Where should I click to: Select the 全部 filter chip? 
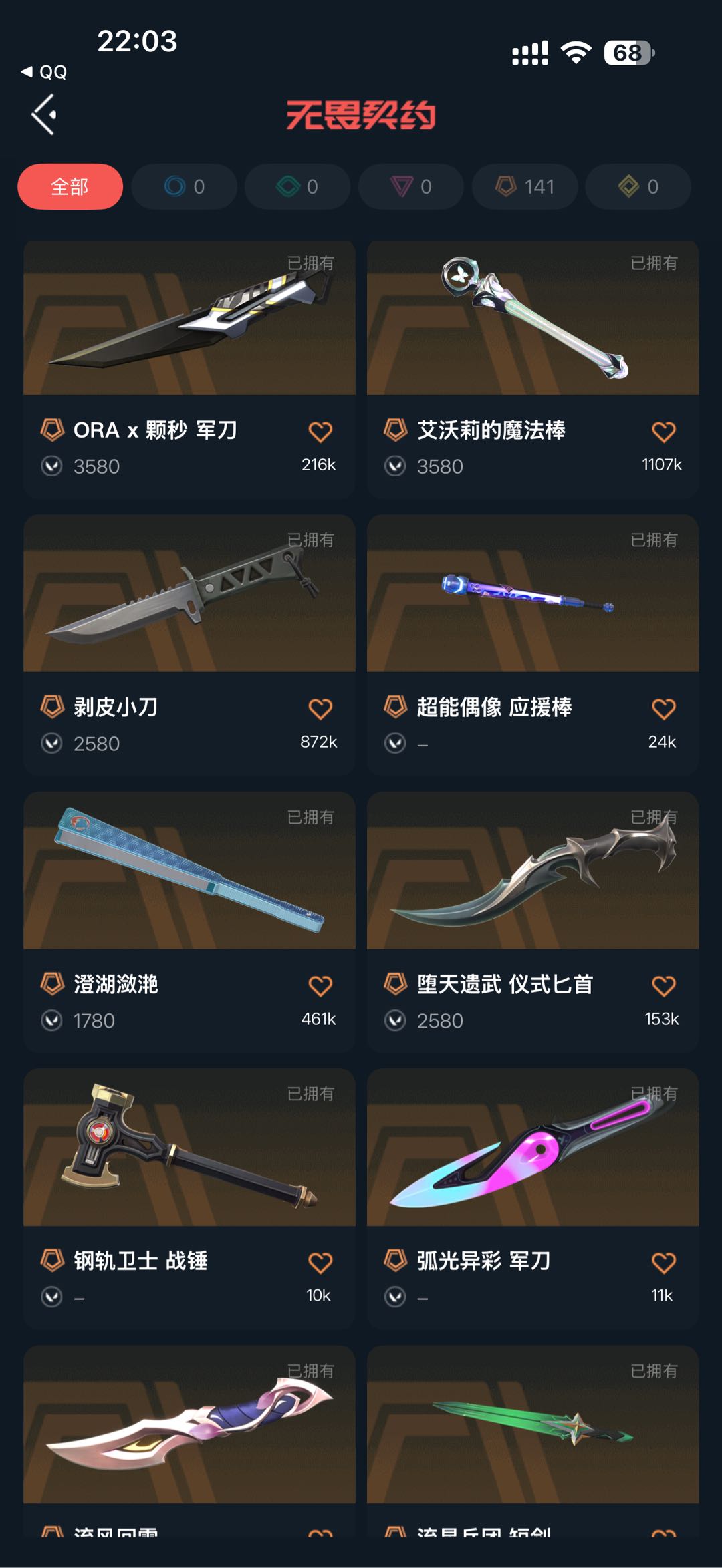(x=70, y=186)
